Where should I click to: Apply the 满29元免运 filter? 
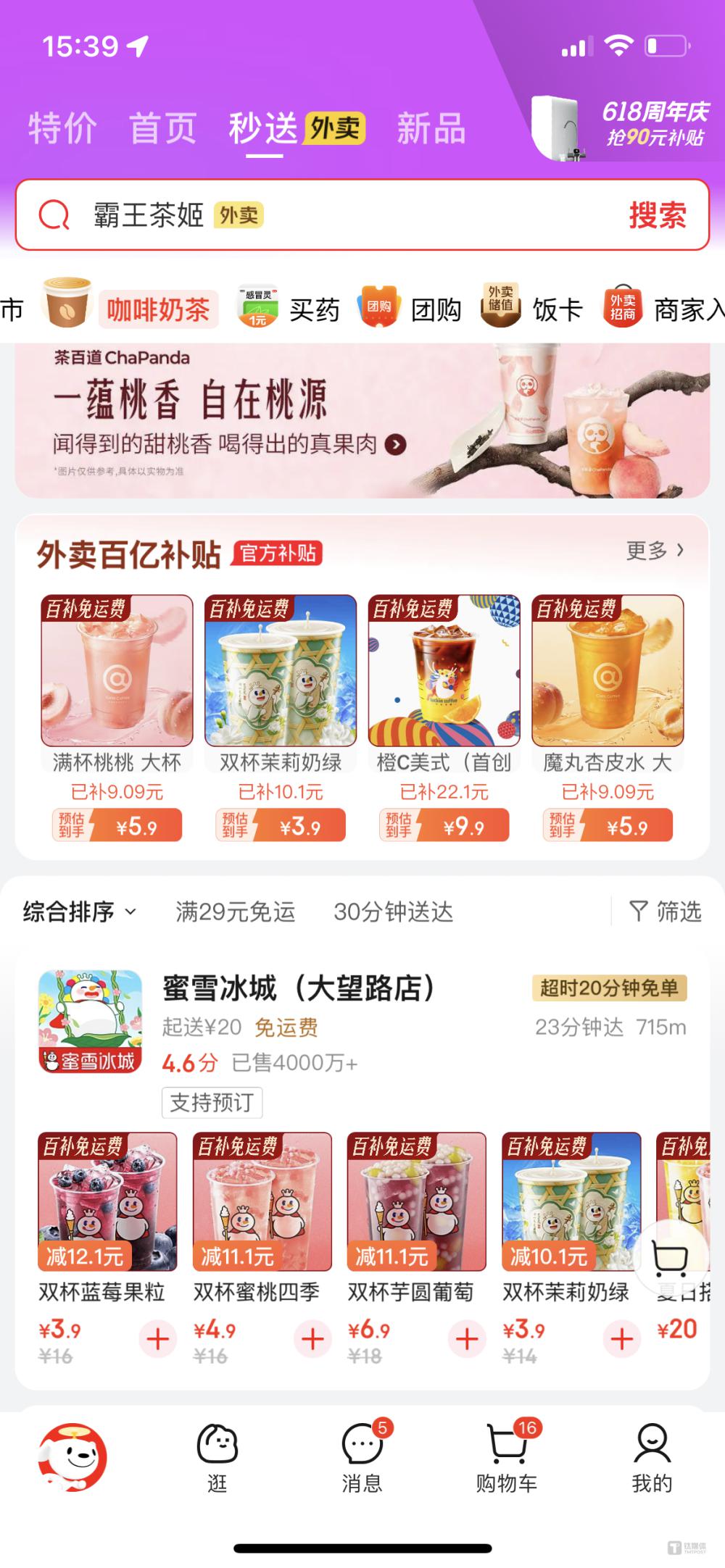point(236,912)
